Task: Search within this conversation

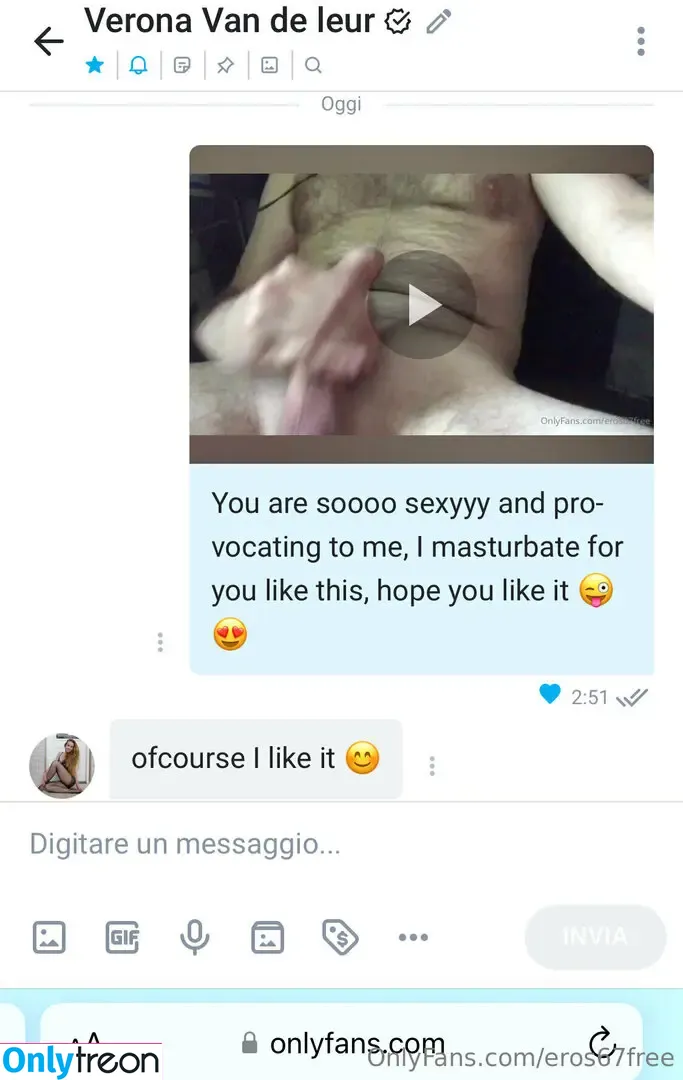Action: click(313, 66)
